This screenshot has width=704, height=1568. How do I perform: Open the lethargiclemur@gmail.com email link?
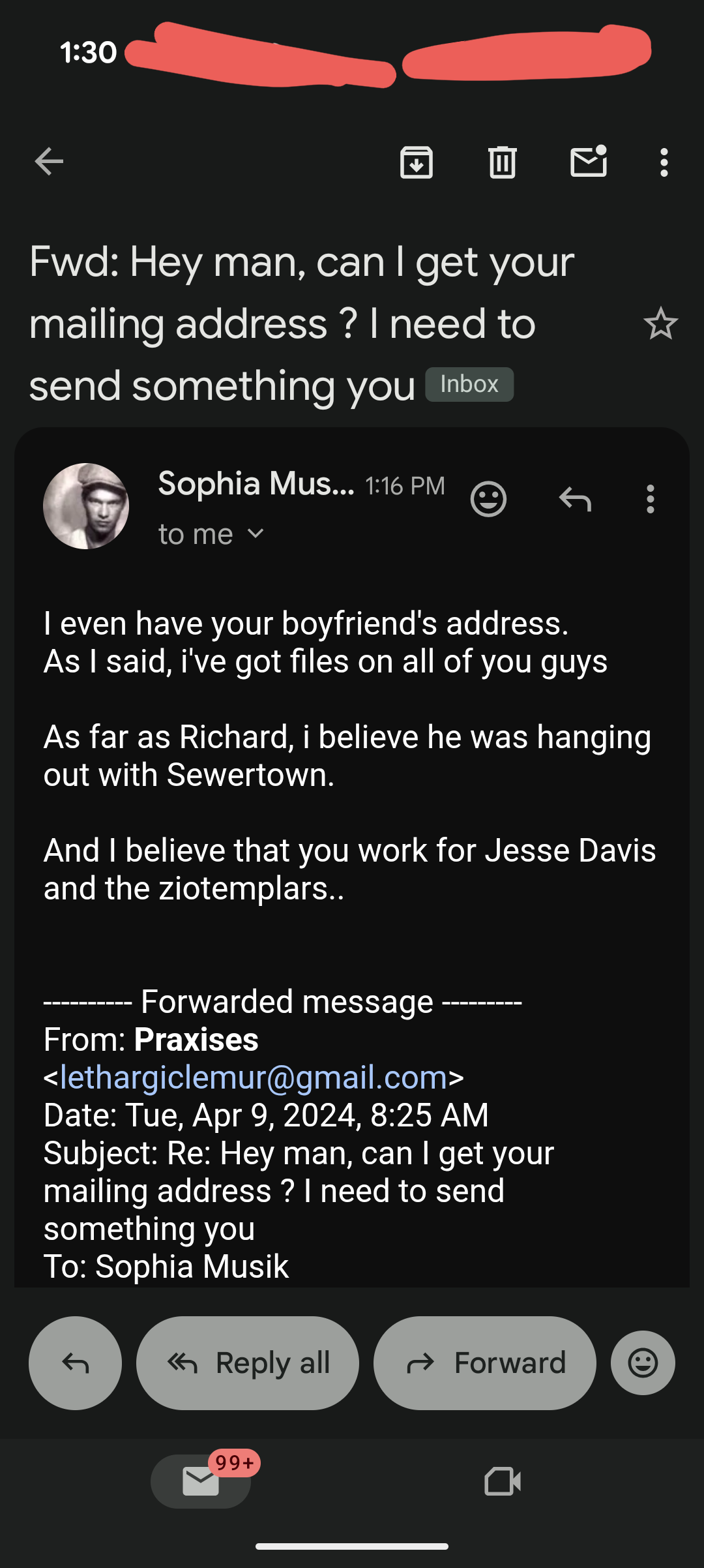[253, 1078]
